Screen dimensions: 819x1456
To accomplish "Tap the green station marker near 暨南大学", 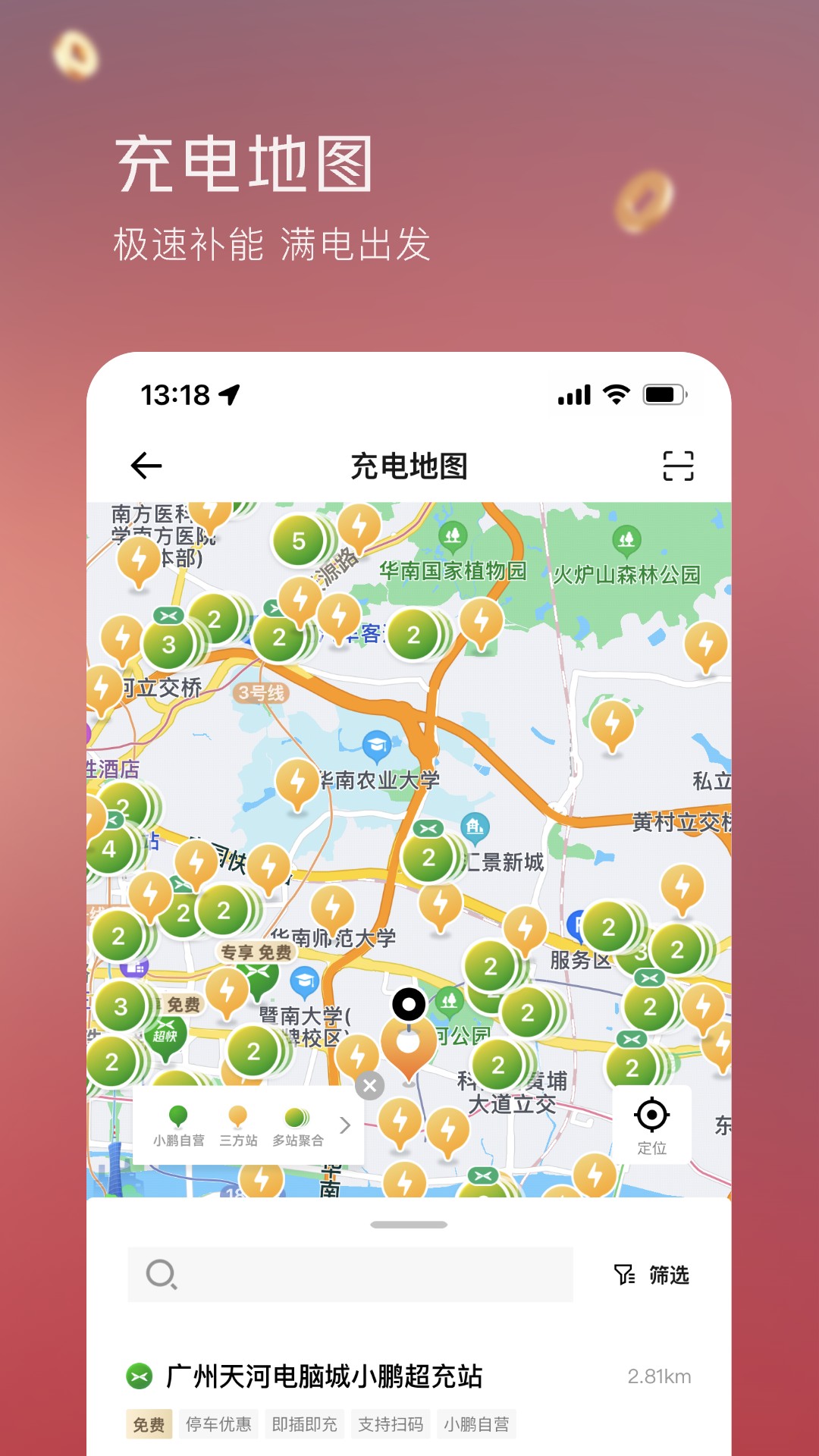I will click(254, 1052).
